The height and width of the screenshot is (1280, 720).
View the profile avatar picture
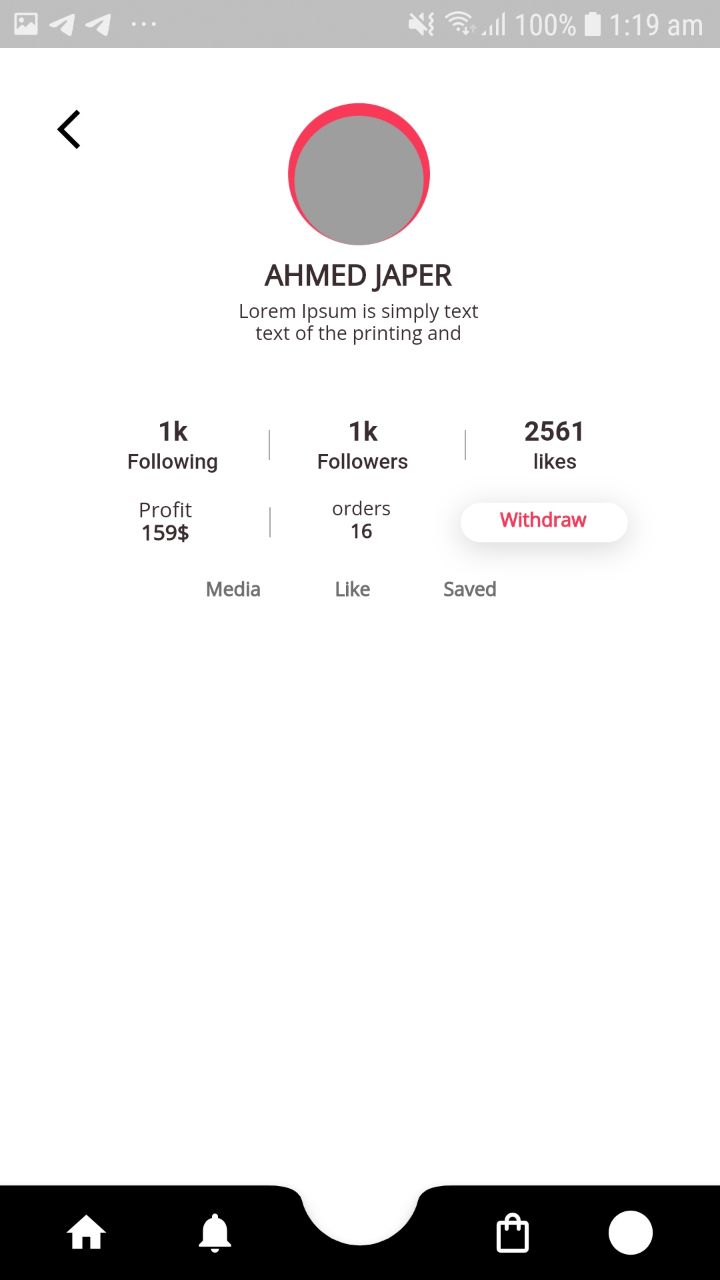(359, 175)
